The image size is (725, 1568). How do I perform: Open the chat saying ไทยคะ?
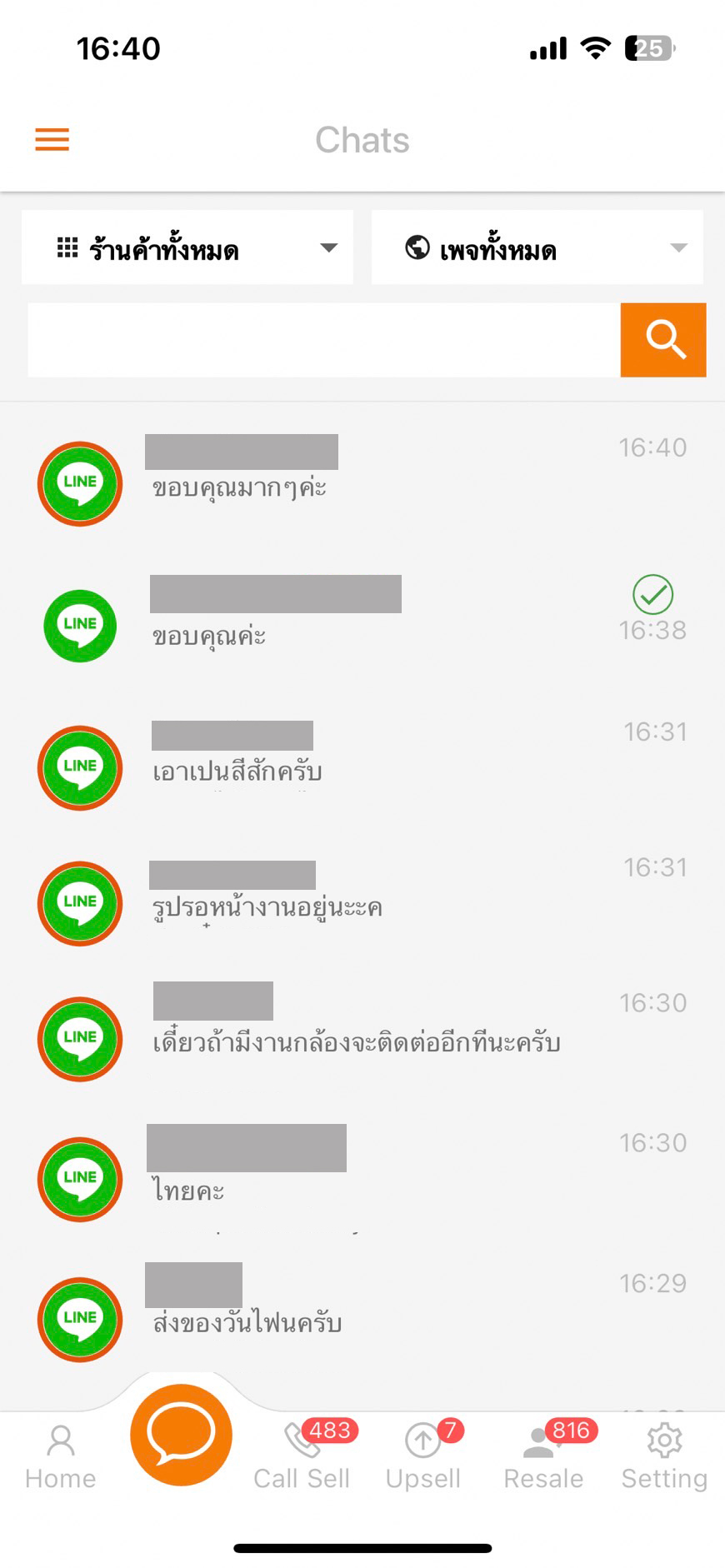pyautogui.click(x=362, y=1179)
